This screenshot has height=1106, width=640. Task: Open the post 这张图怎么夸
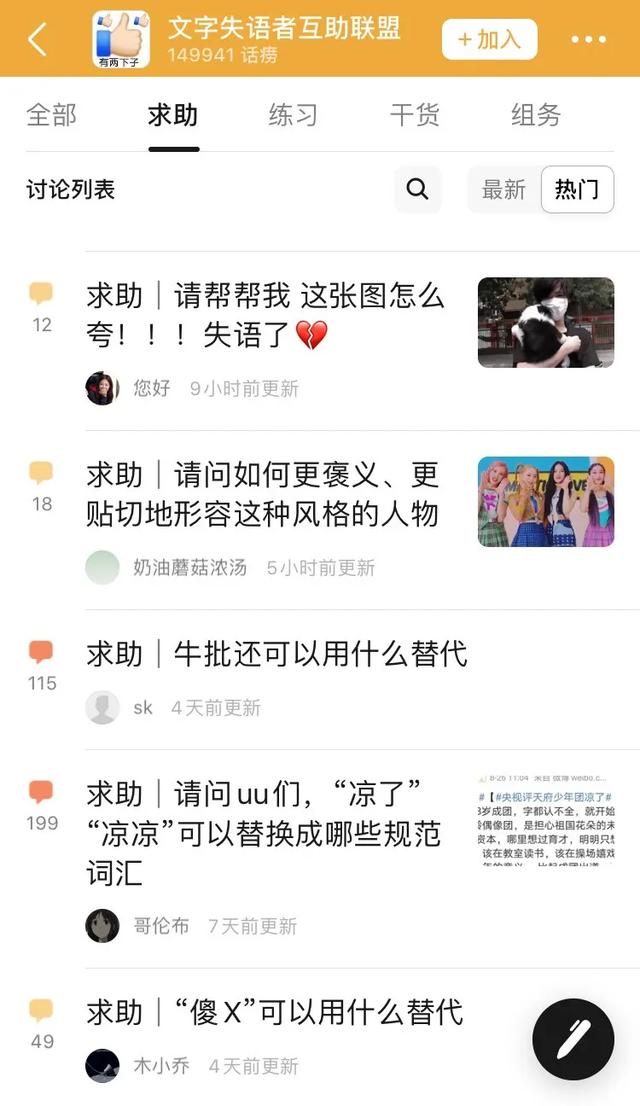point(265,315)
